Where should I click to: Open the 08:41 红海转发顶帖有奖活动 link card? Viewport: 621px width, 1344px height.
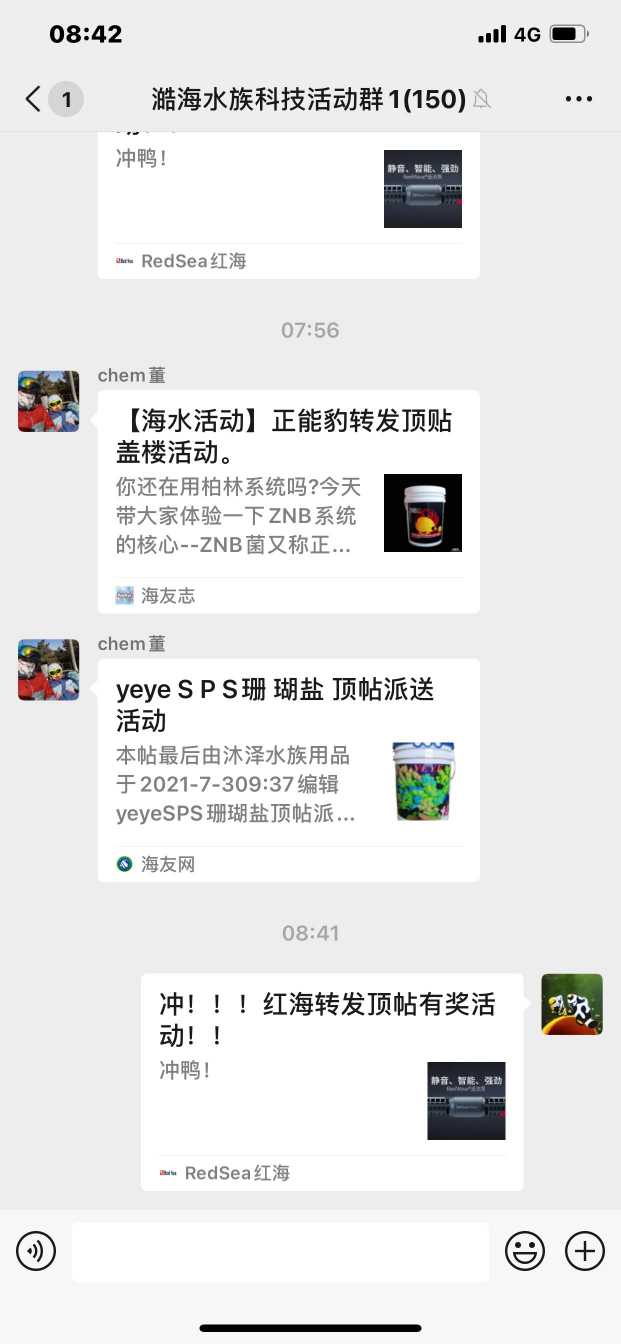pyautogui.click(x=331, y=1081)
